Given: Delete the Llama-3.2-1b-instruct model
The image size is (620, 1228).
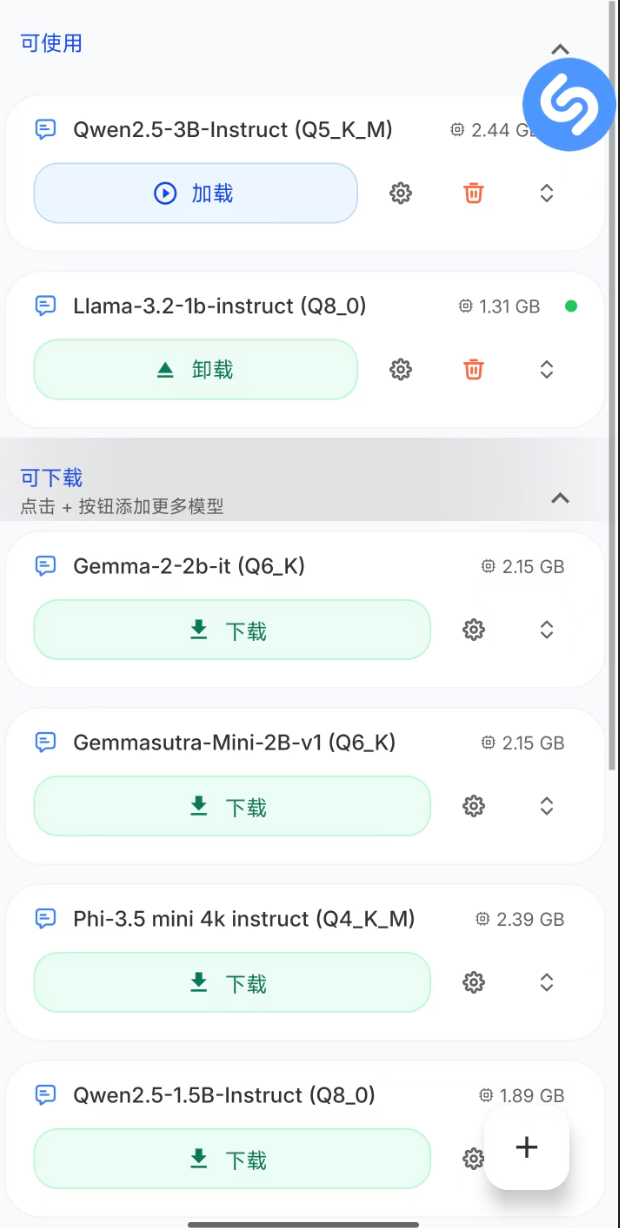Looking at the screenshot, I should (474, 370).
